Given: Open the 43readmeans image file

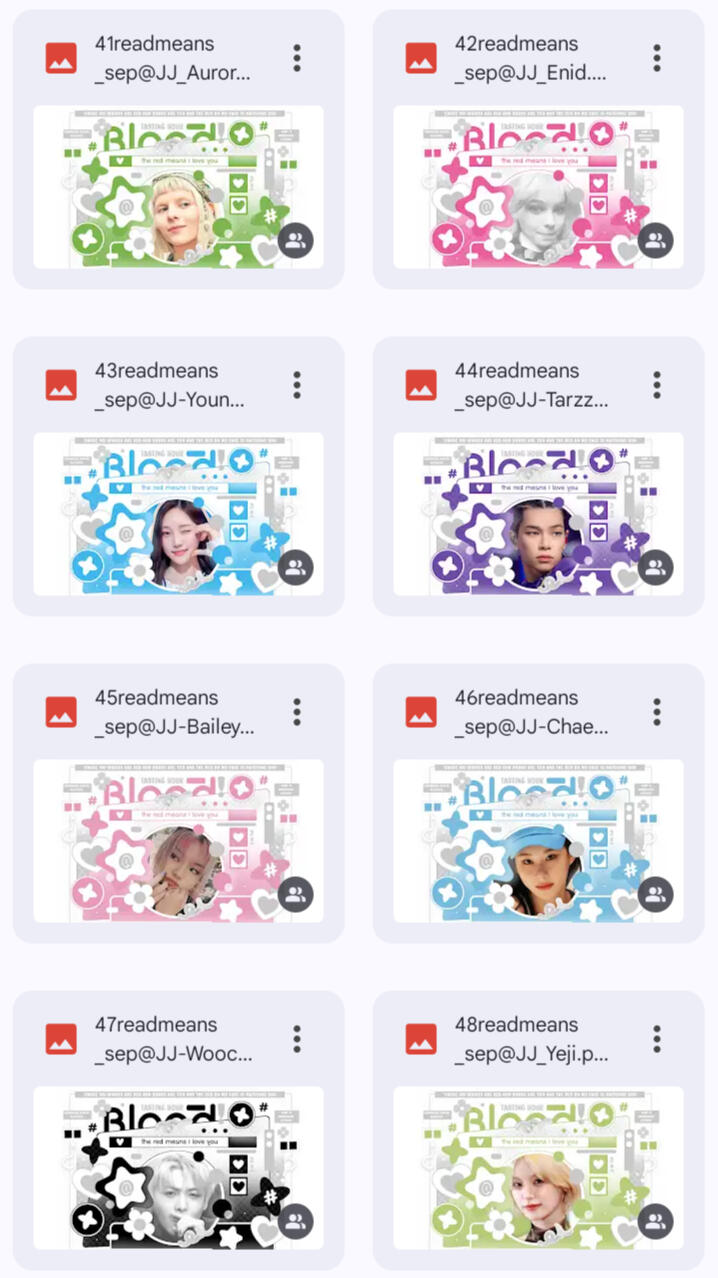Looking at the screenshot, I should tap(178, 514).
